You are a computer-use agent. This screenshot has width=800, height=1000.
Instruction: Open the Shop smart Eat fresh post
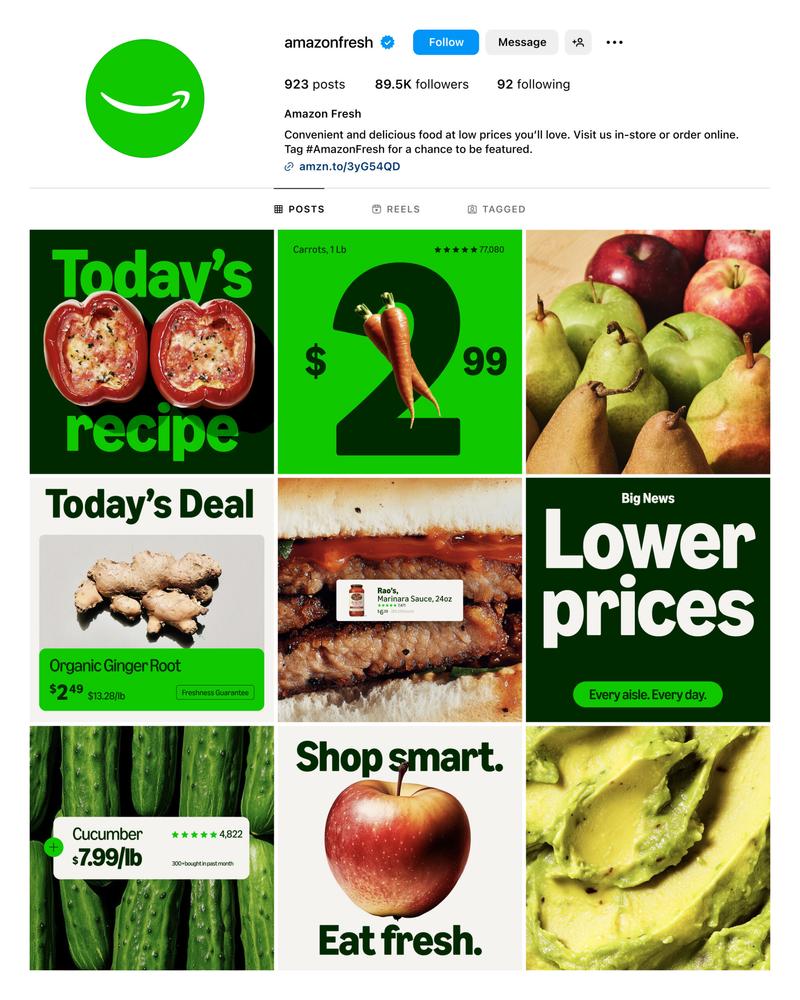click(399, 847)
